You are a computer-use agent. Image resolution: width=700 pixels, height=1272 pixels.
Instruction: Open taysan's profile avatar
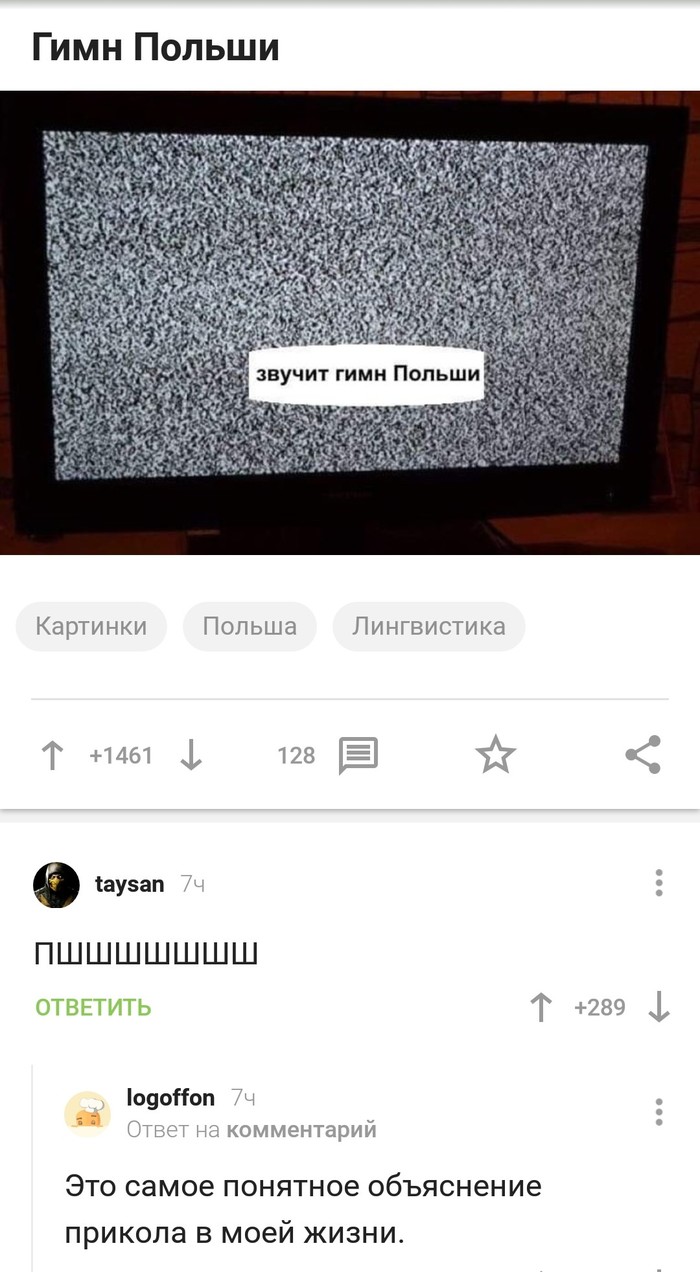(x=56, y=884)
